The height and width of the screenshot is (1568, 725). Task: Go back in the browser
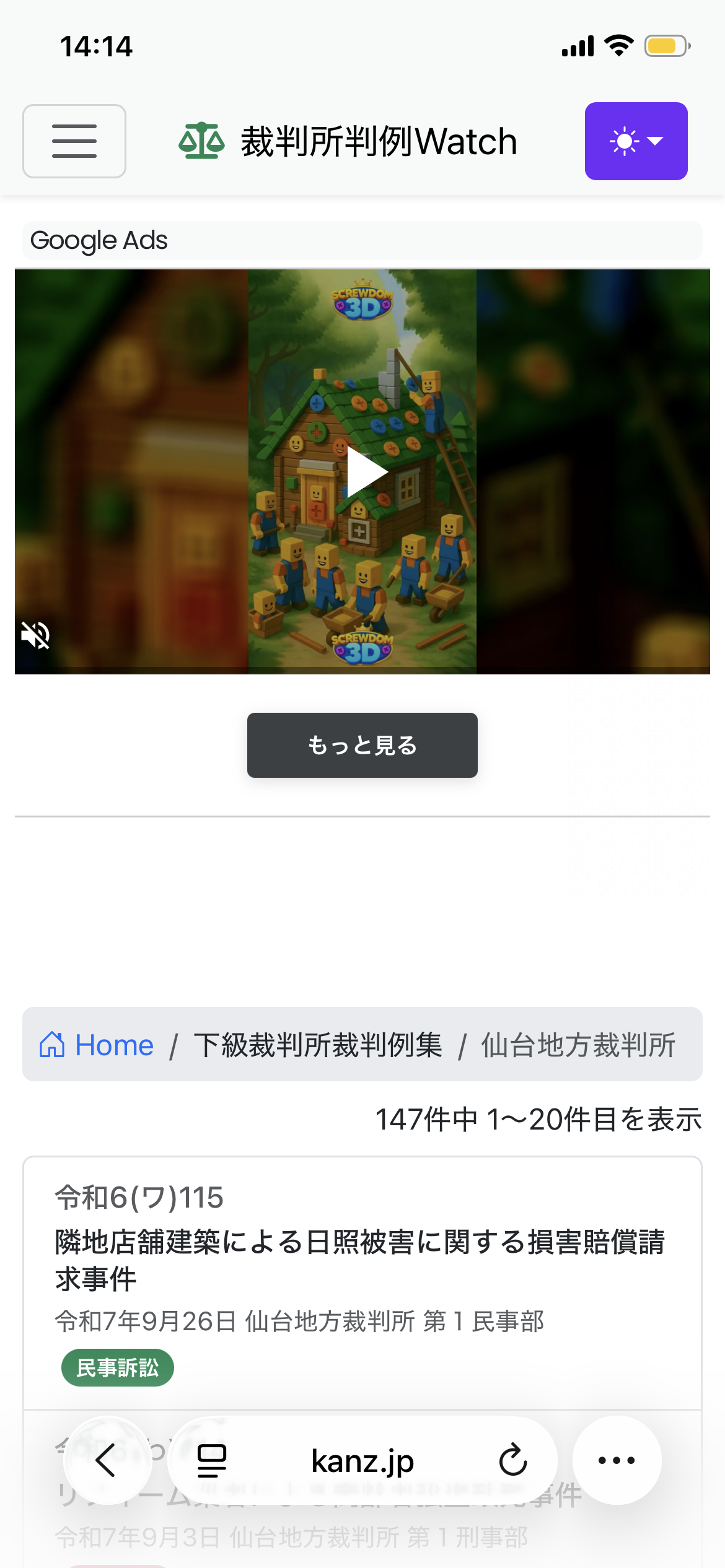click(107, 1460)
